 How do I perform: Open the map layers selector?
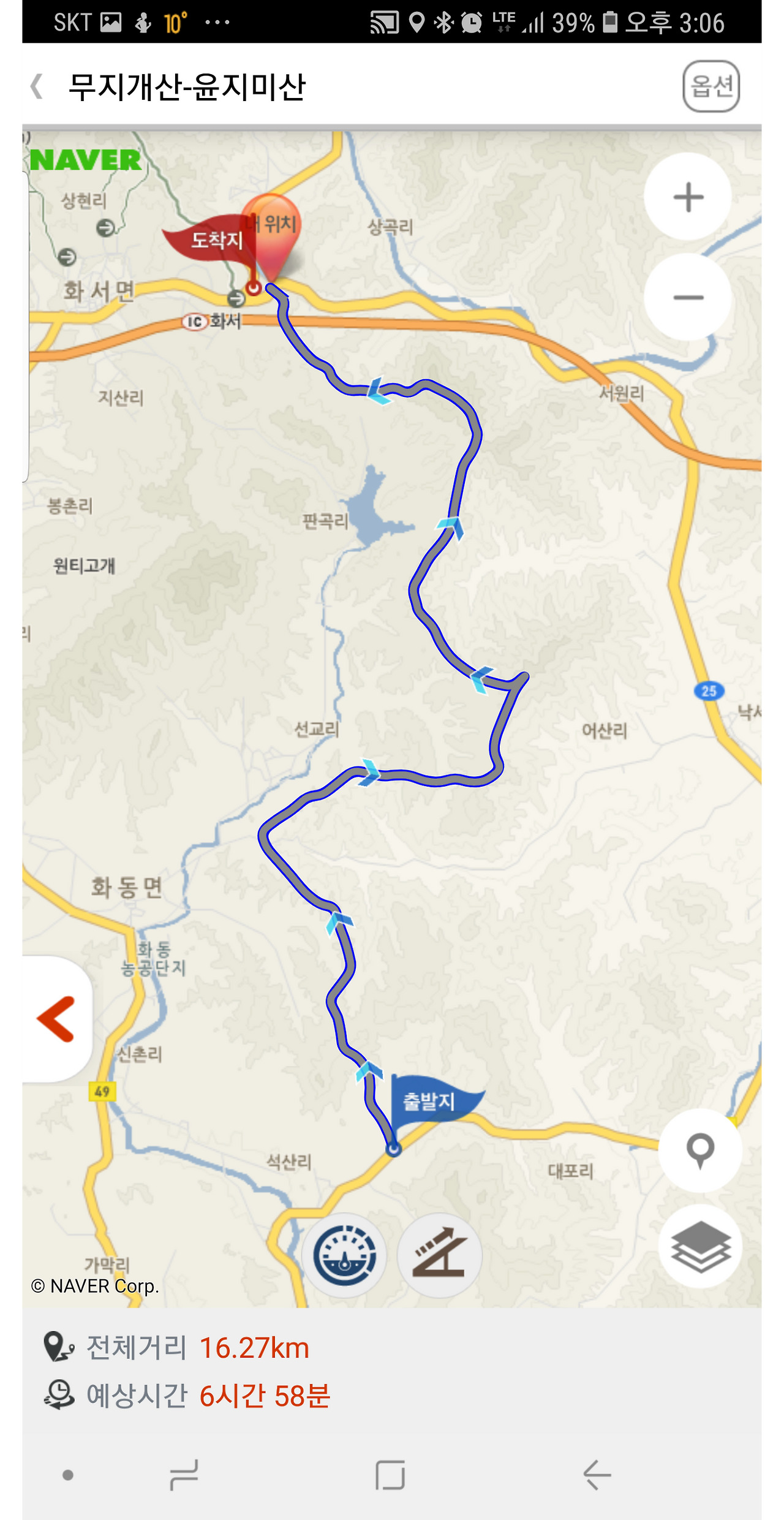click(x=700, y=1247)
